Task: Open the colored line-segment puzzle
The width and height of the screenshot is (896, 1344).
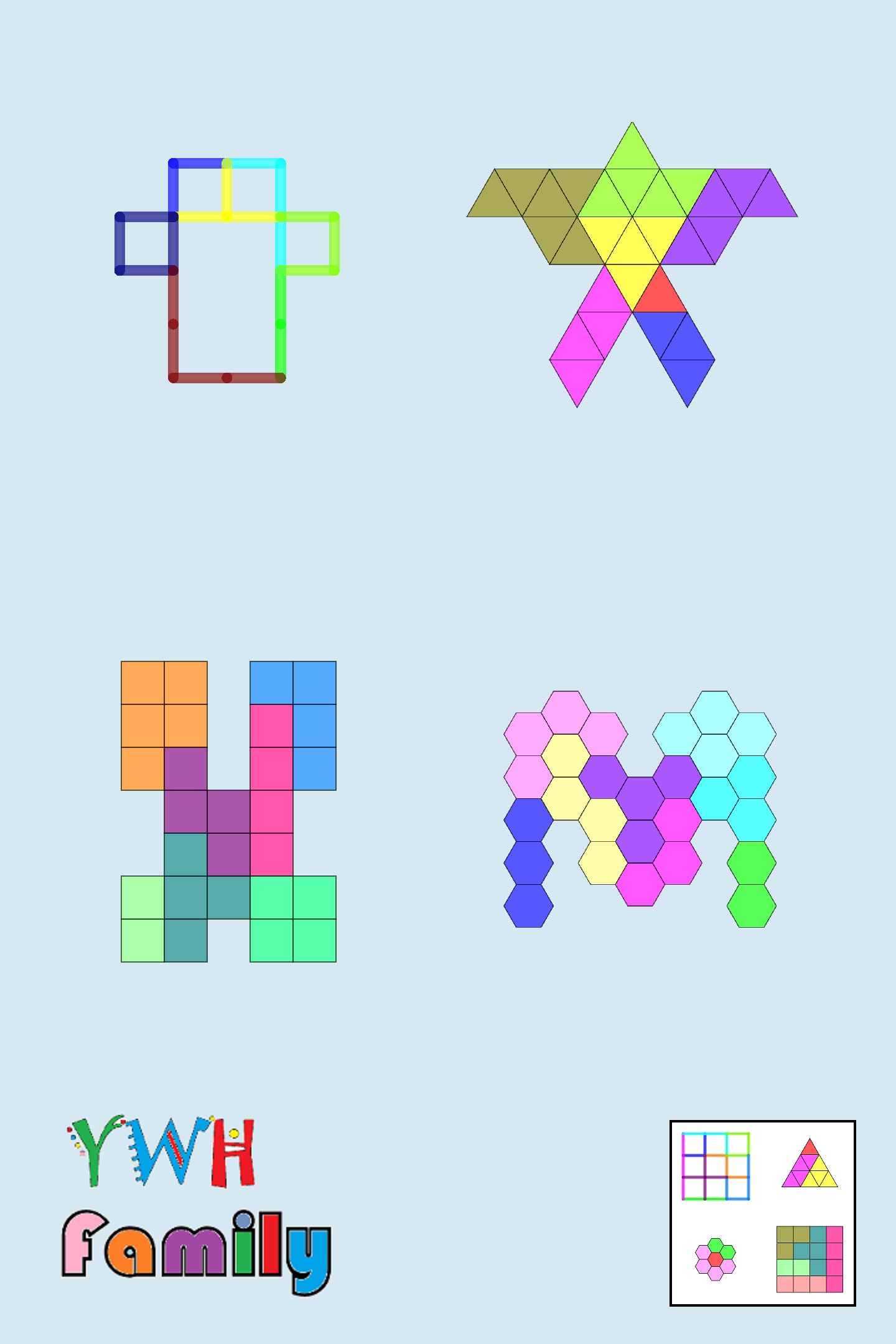Action: (x=227, y=271)
